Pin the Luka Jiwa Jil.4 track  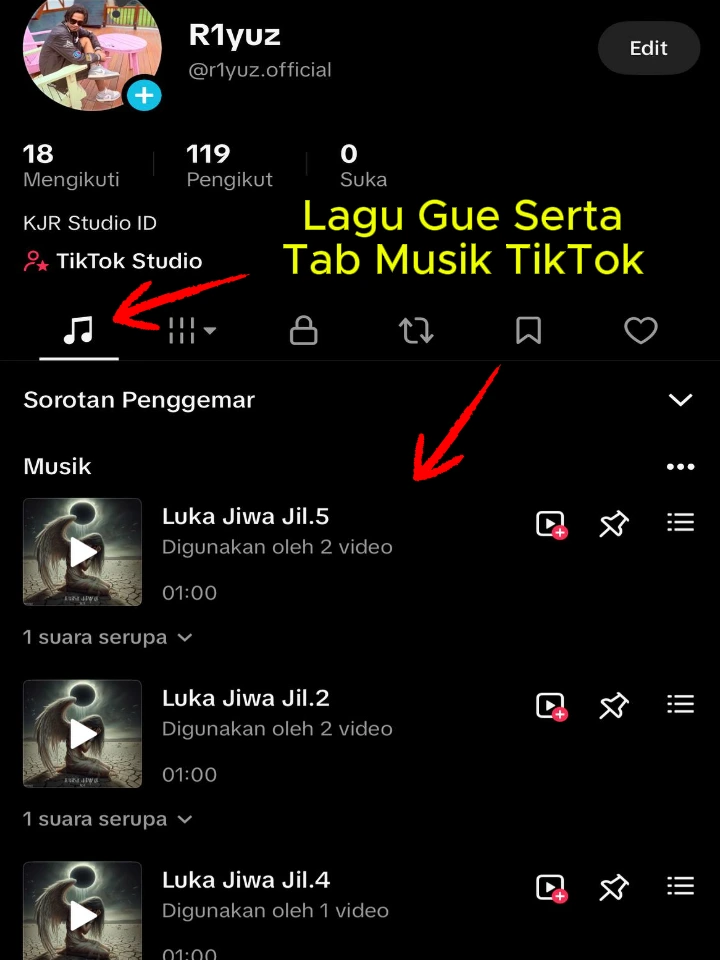click(613, 887)
